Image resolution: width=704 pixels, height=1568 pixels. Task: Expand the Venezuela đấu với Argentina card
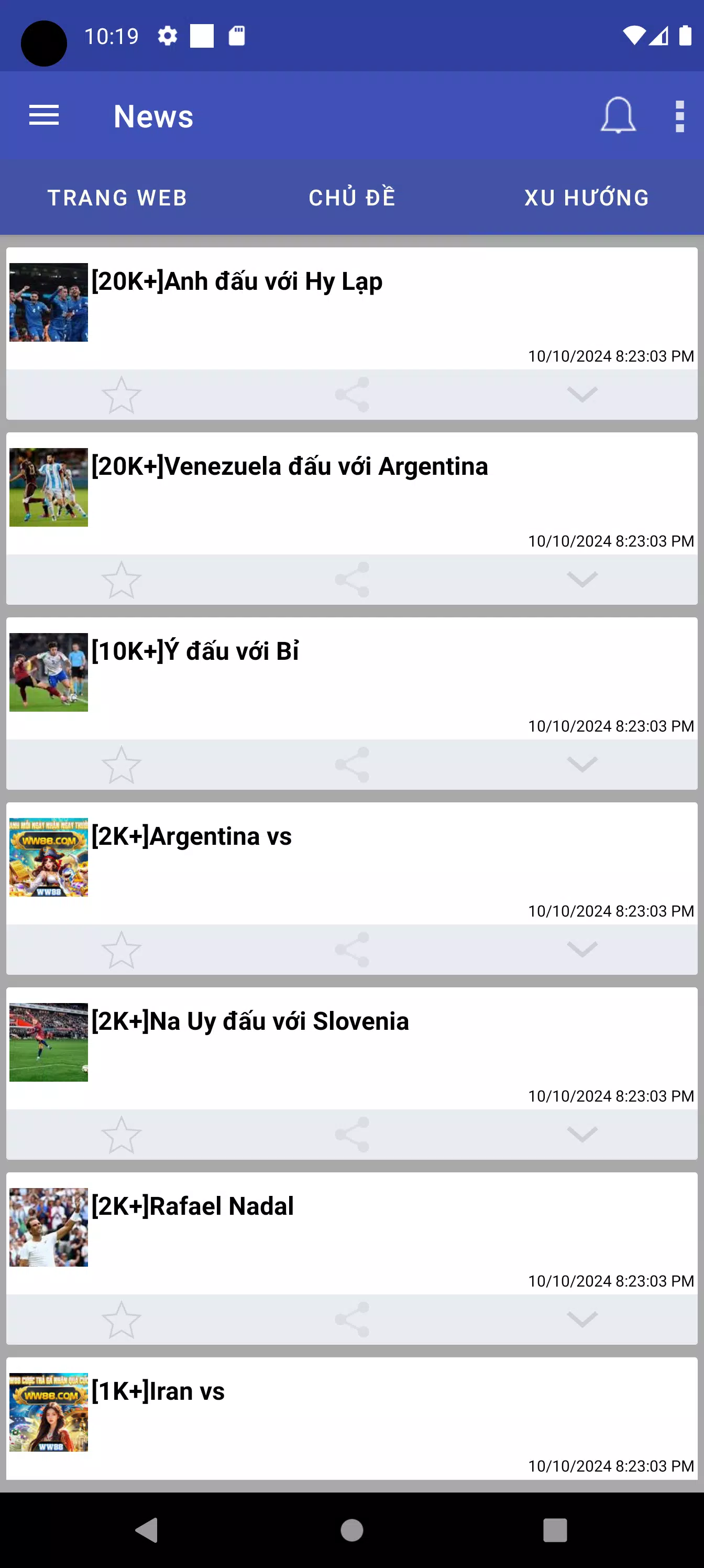(x=582, y=580)
